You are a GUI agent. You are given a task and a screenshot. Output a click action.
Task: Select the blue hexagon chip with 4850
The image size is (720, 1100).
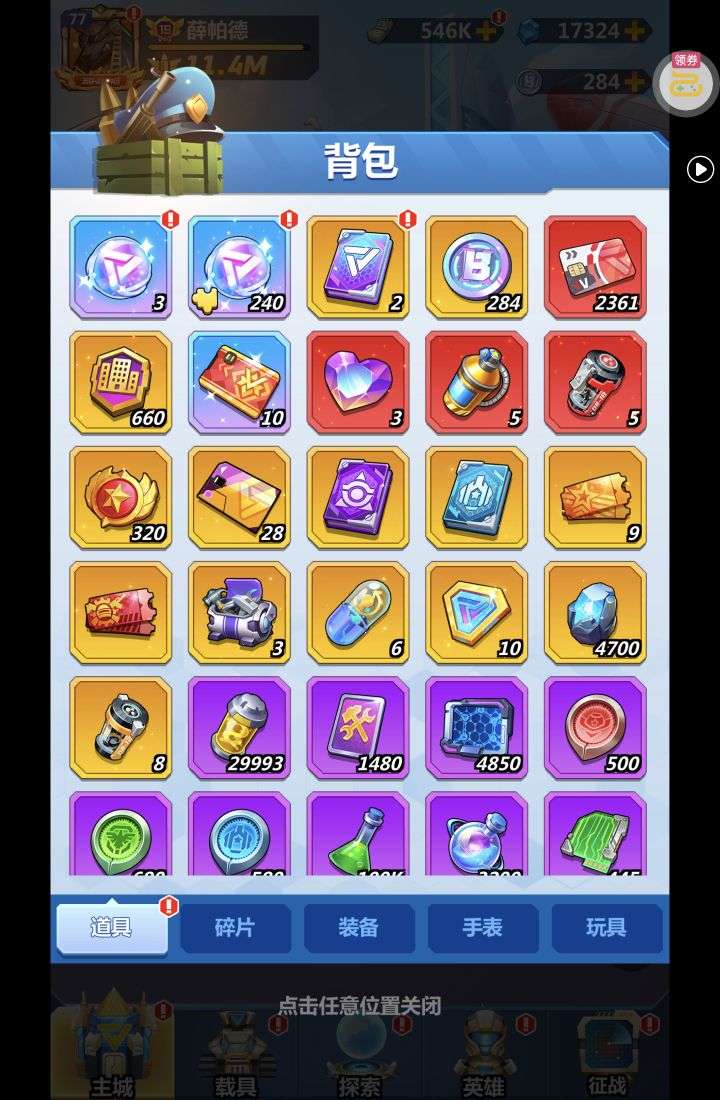pyautogui.click(x=476, y=727)
